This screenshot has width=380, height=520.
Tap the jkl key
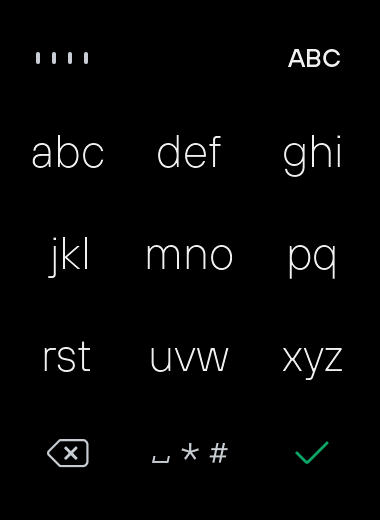[x=69, y=257]
